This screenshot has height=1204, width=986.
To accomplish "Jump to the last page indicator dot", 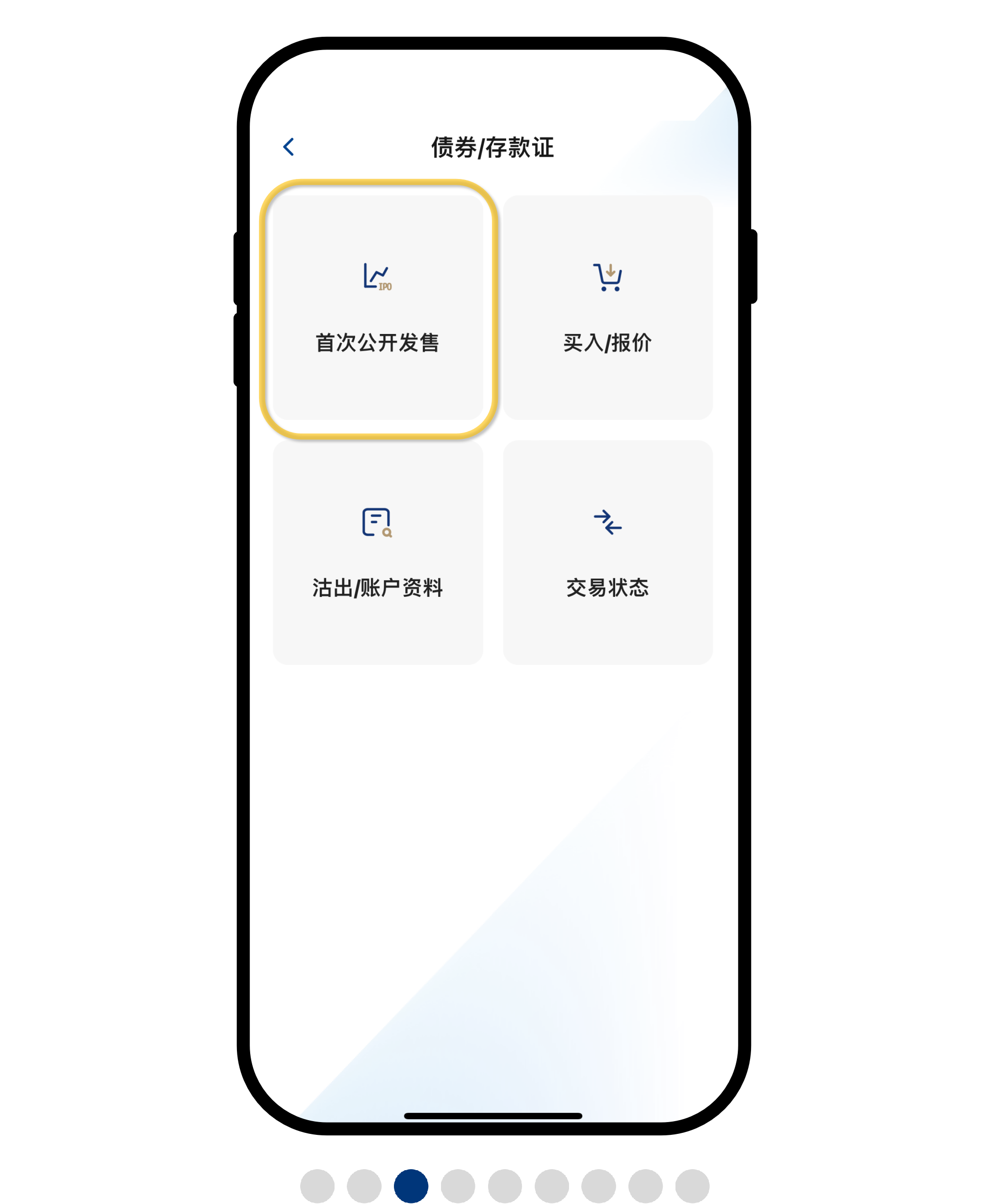I will click(692, 1186).
